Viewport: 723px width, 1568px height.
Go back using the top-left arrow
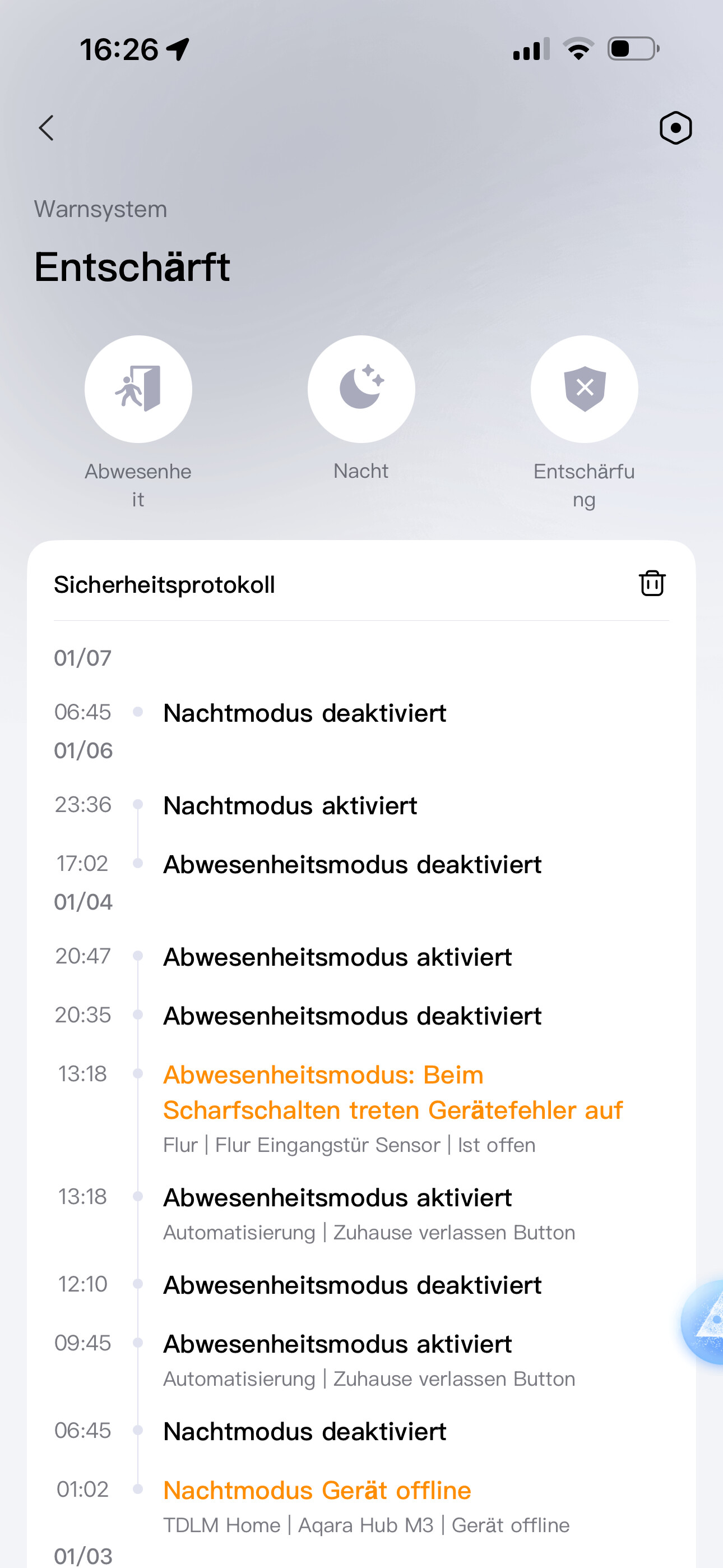(x=47, y=128)
